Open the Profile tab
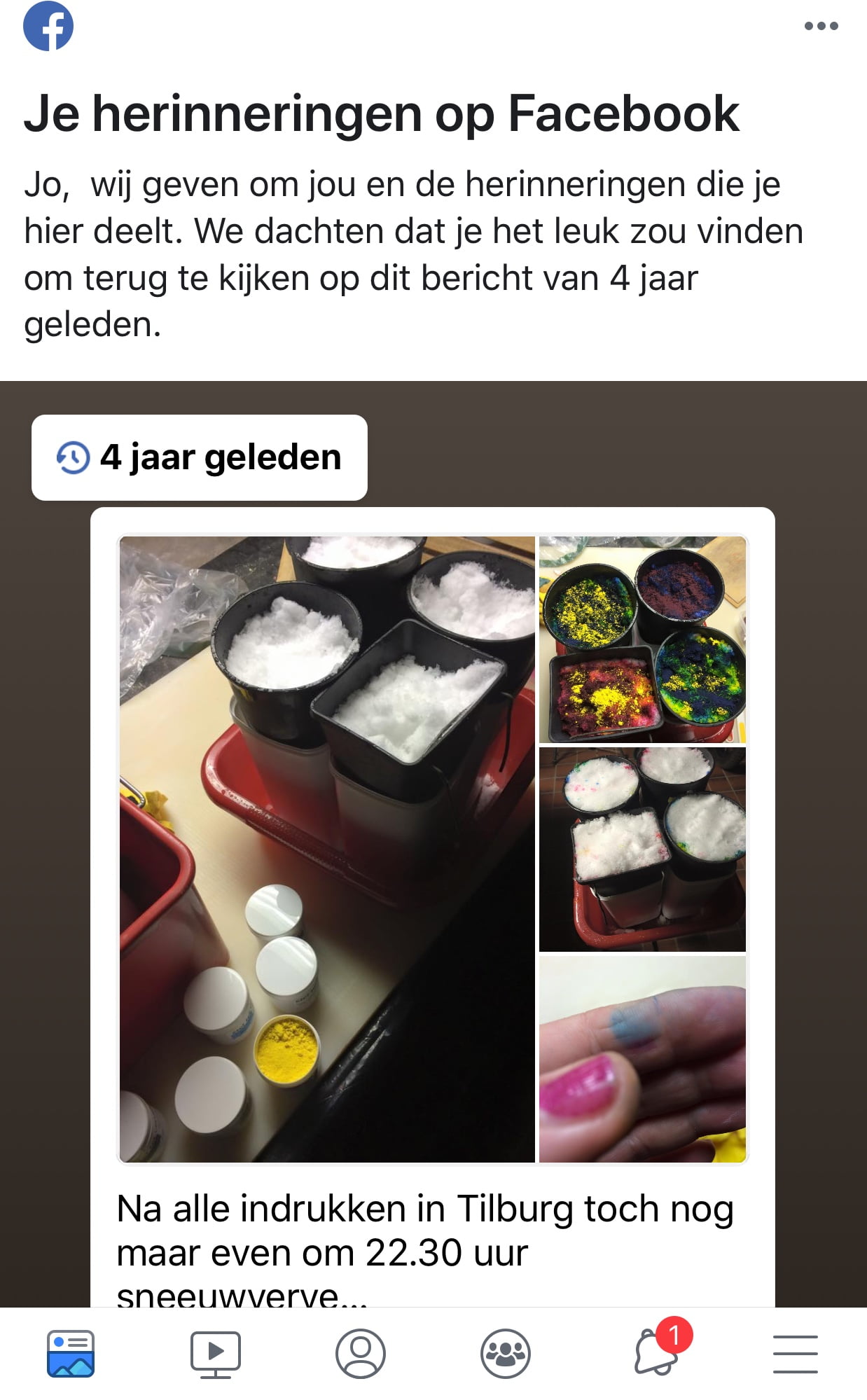The height and width of the screenshot is (1400, 867). (x=361, y=1354)
